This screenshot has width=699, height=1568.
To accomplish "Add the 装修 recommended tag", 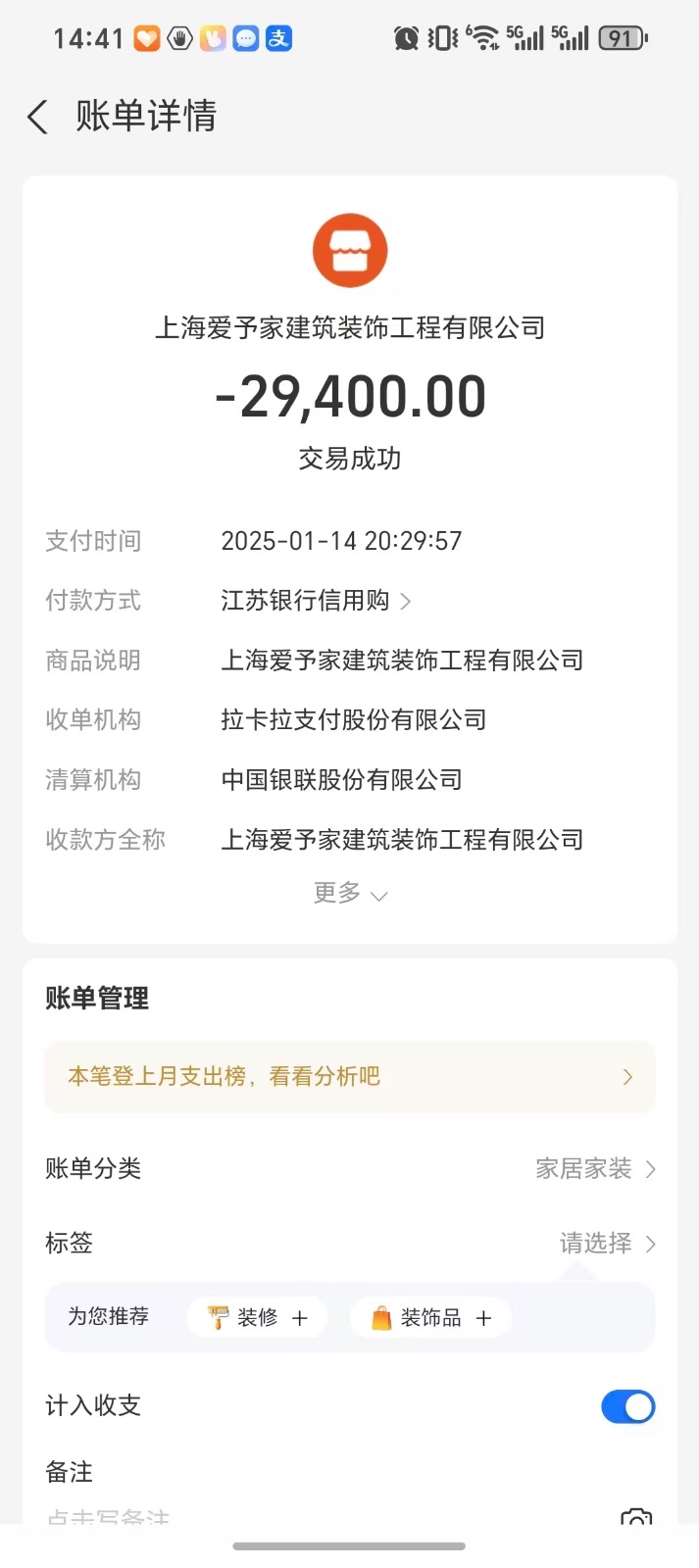I will (x=258, y=1318).
